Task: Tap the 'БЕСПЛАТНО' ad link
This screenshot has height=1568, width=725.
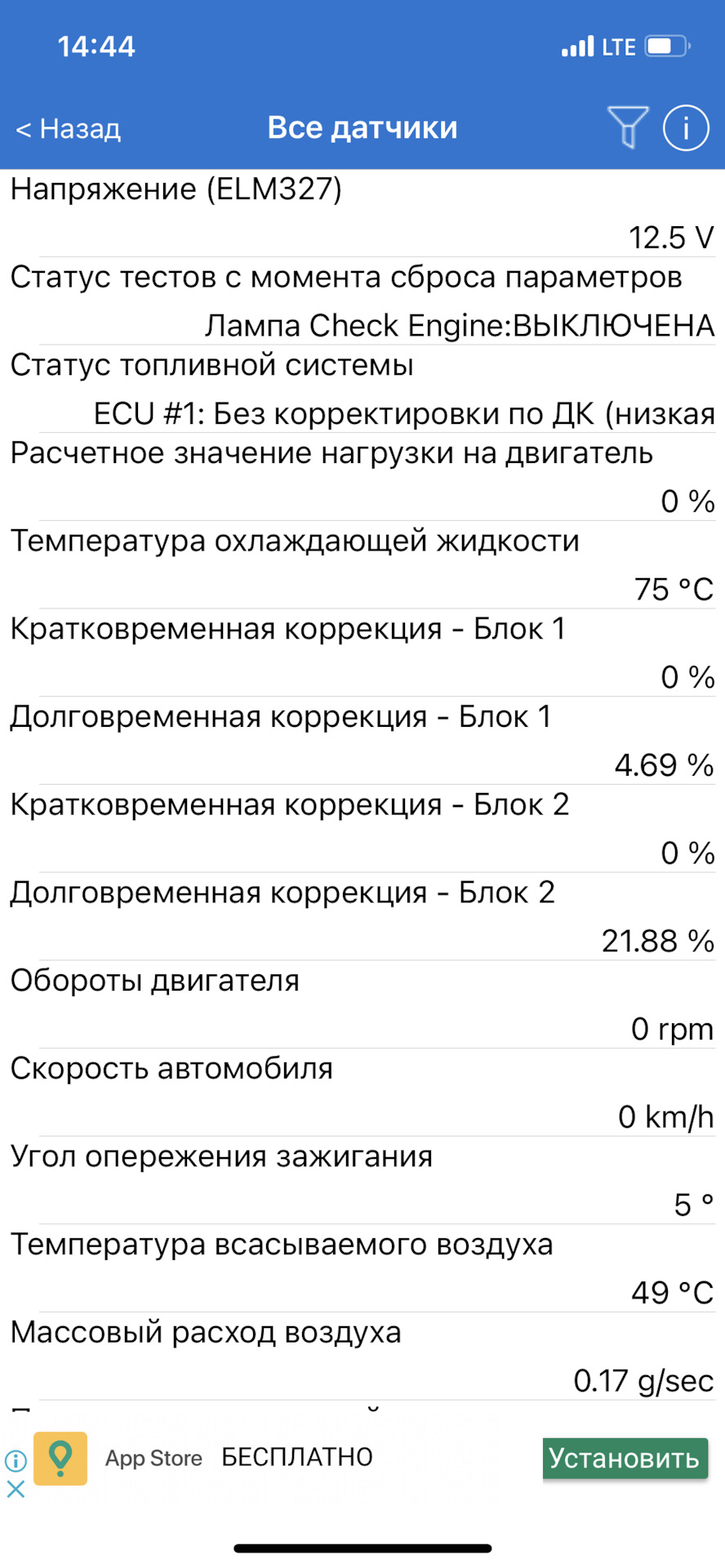Action: [297, 1458]
